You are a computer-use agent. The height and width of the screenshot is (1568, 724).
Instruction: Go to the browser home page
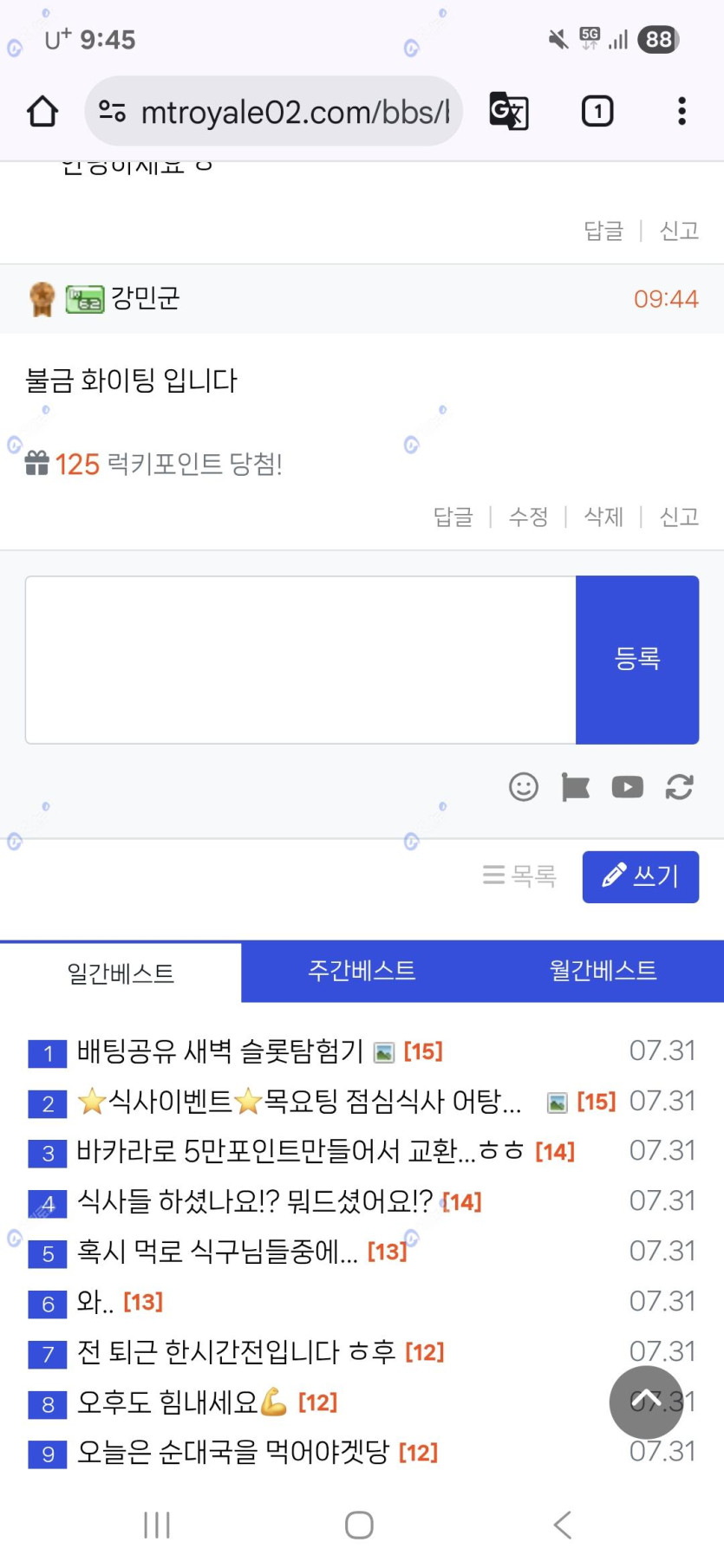(42, 111)
